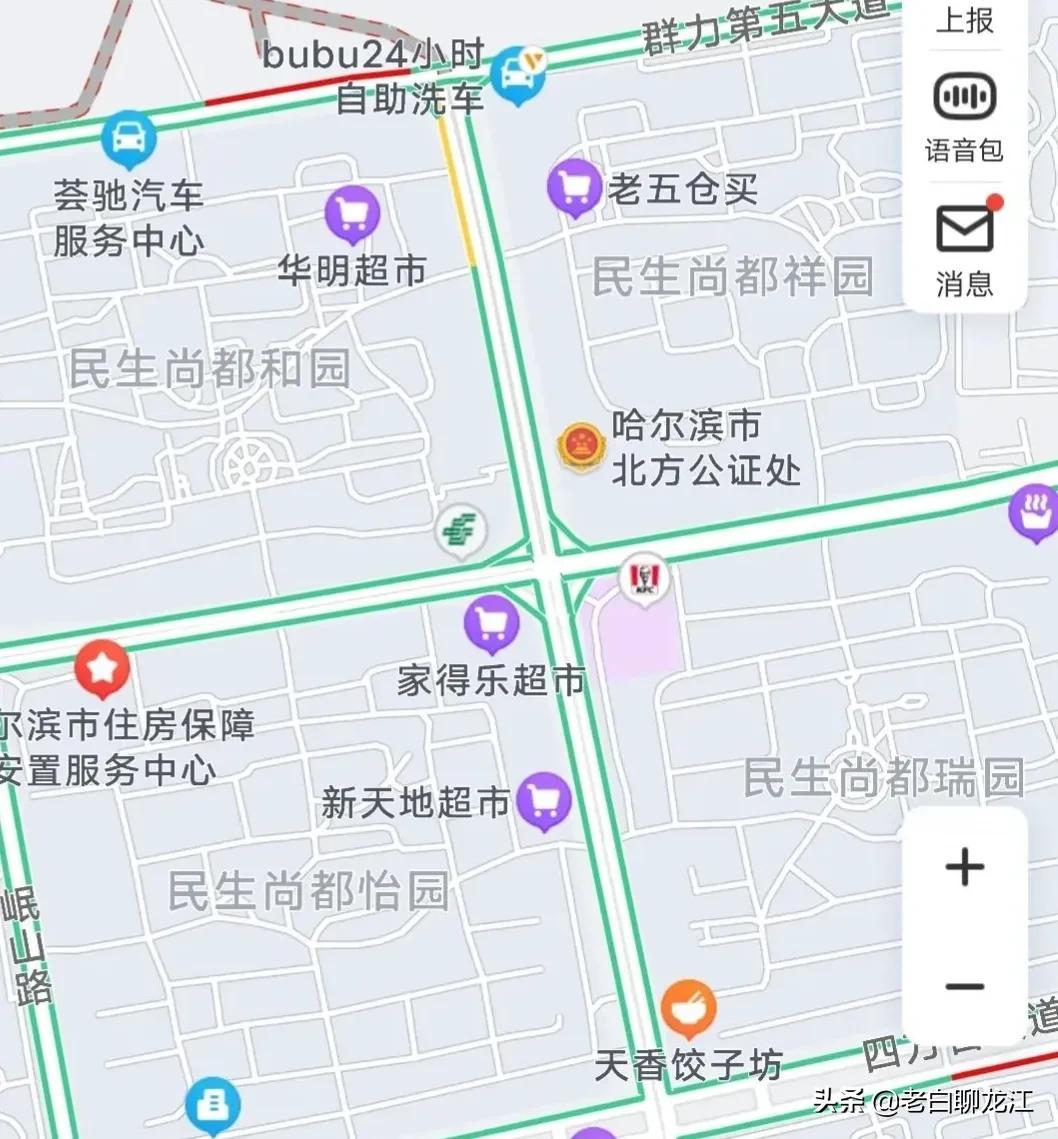
Task: Select the 哈尔滨市北方公证处 badge icon
Action: [x=583, y=447]
